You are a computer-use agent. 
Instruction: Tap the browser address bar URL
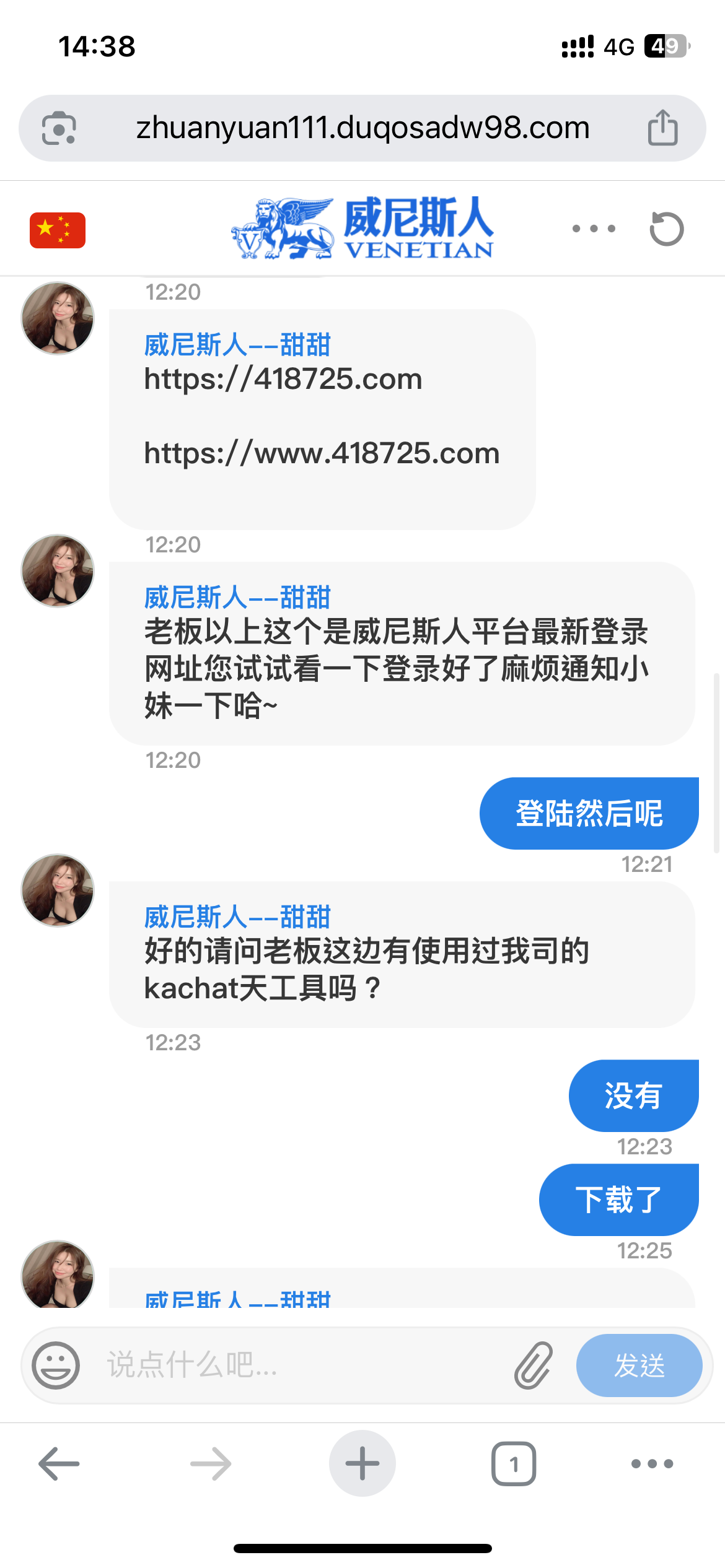(362, 128)
